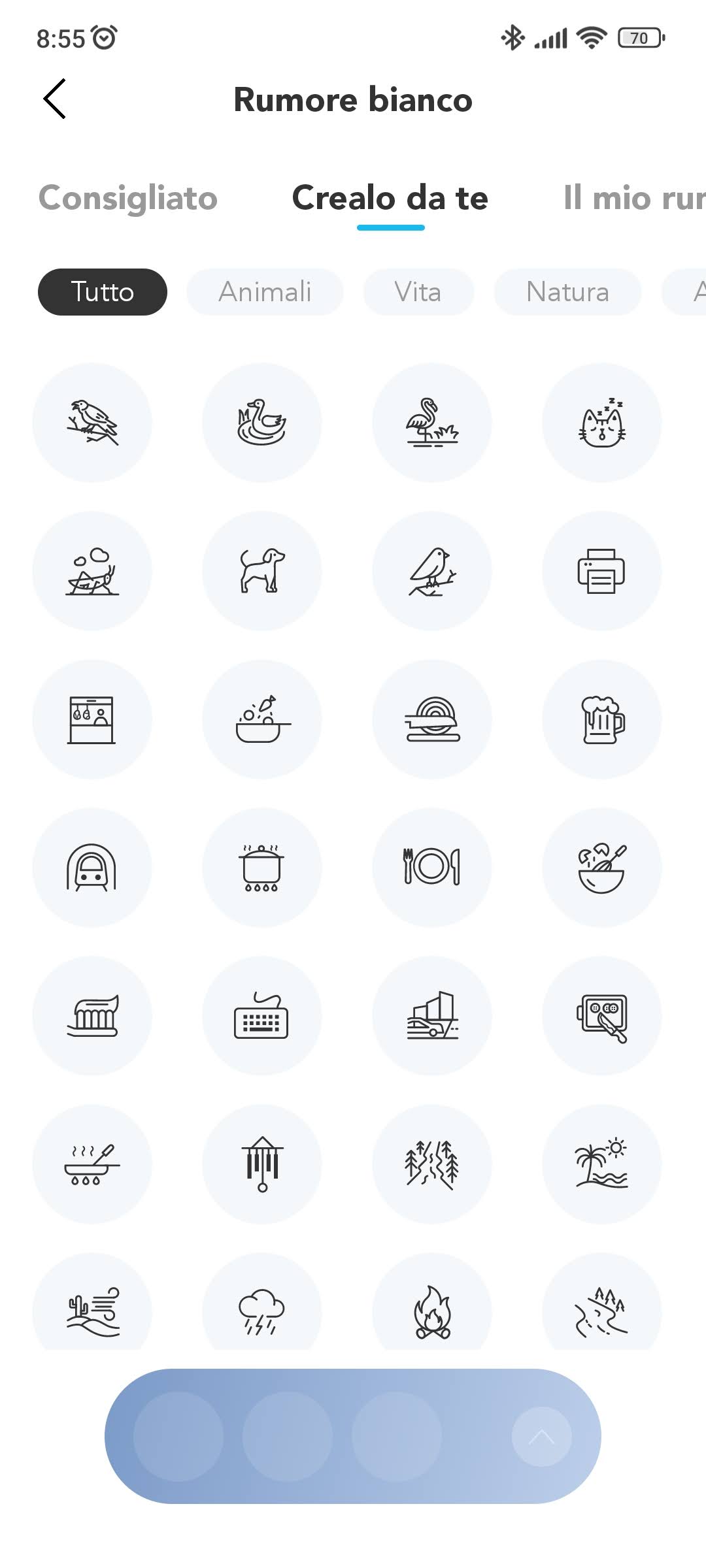Select the wind chime sound
This screenshot has width=706, height=1568.
[x=262, y=1164]
